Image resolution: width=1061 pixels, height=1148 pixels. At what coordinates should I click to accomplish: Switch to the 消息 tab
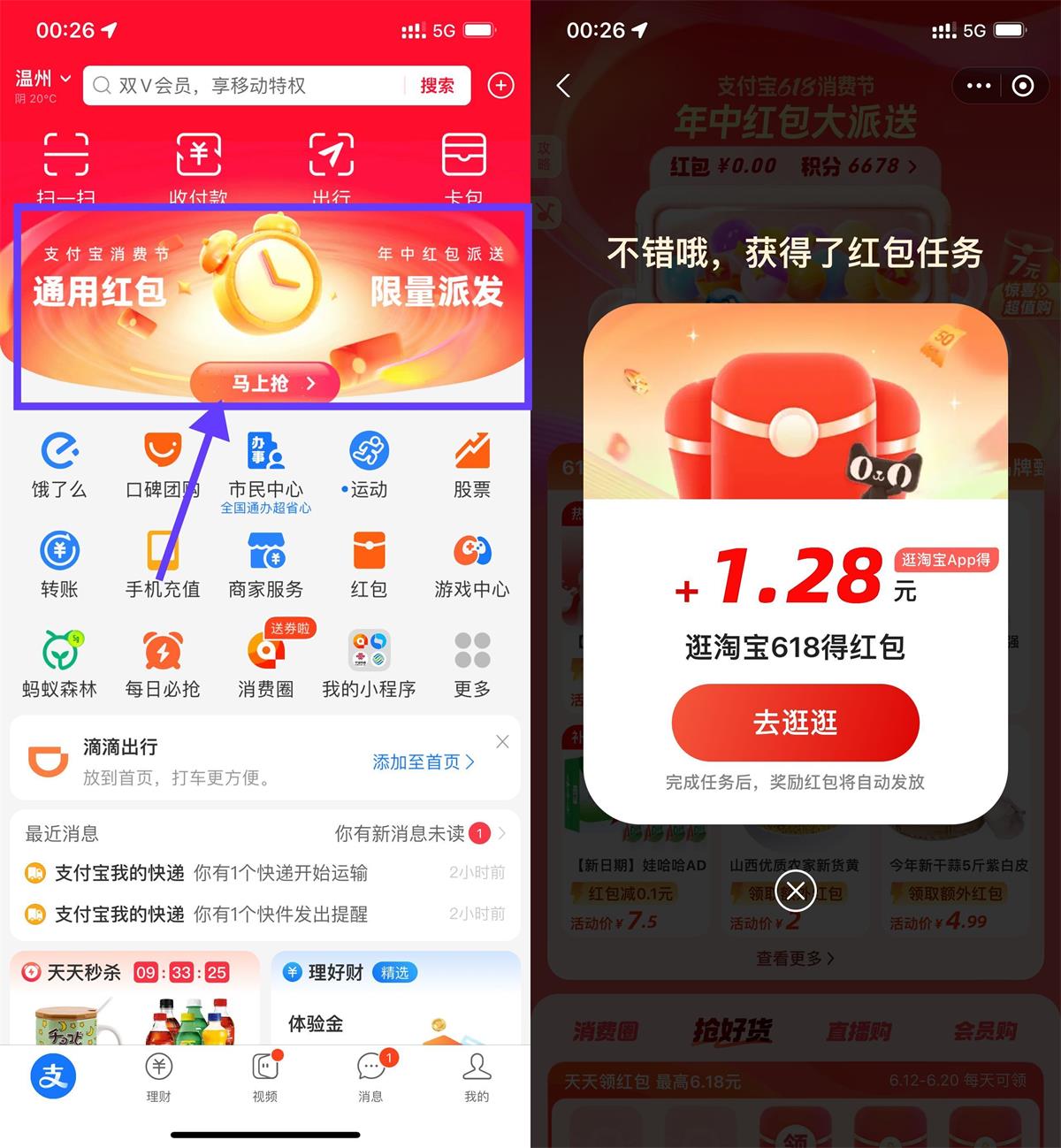[x=370, y=1077]
